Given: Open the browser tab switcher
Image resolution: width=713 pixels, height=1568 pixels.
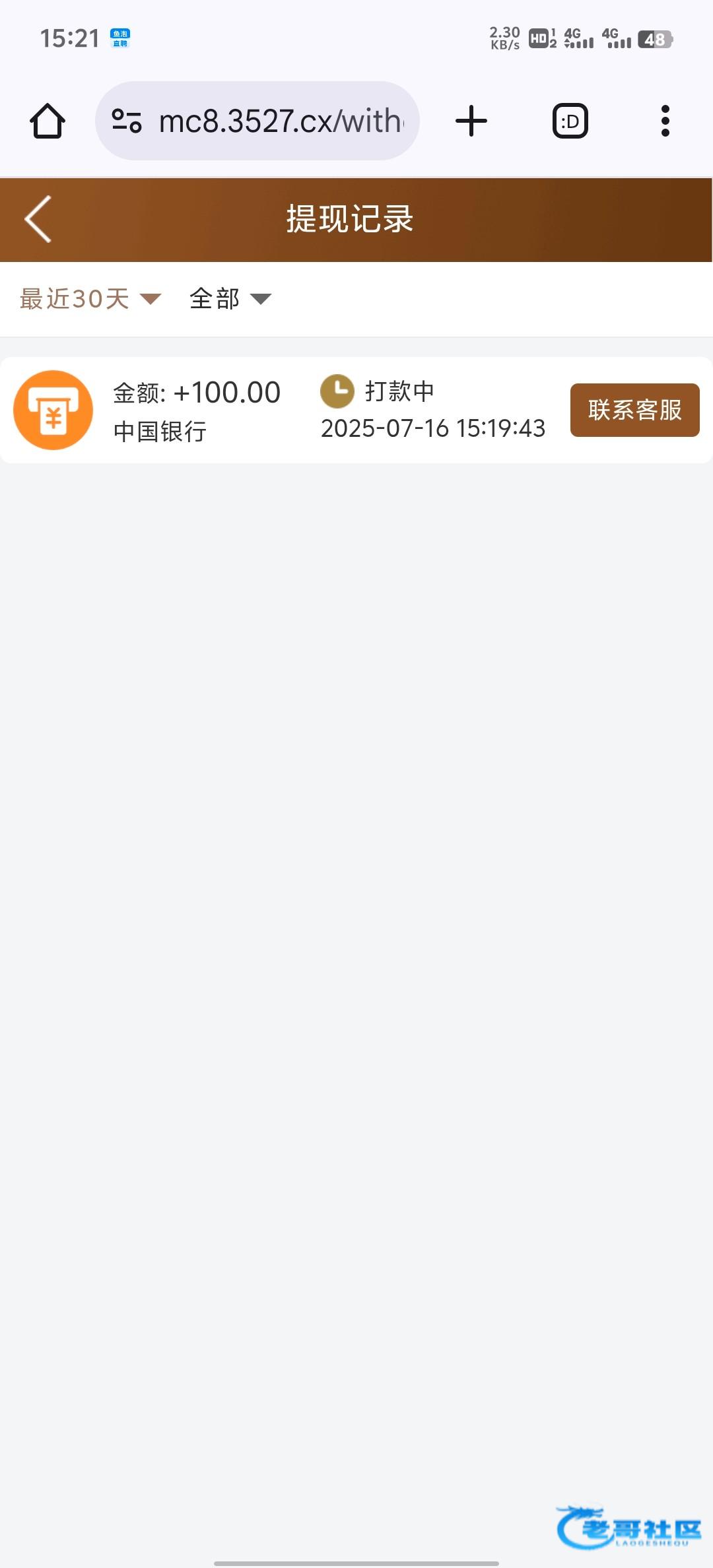Looking at the screenshot, I should (x=570, y=121).
